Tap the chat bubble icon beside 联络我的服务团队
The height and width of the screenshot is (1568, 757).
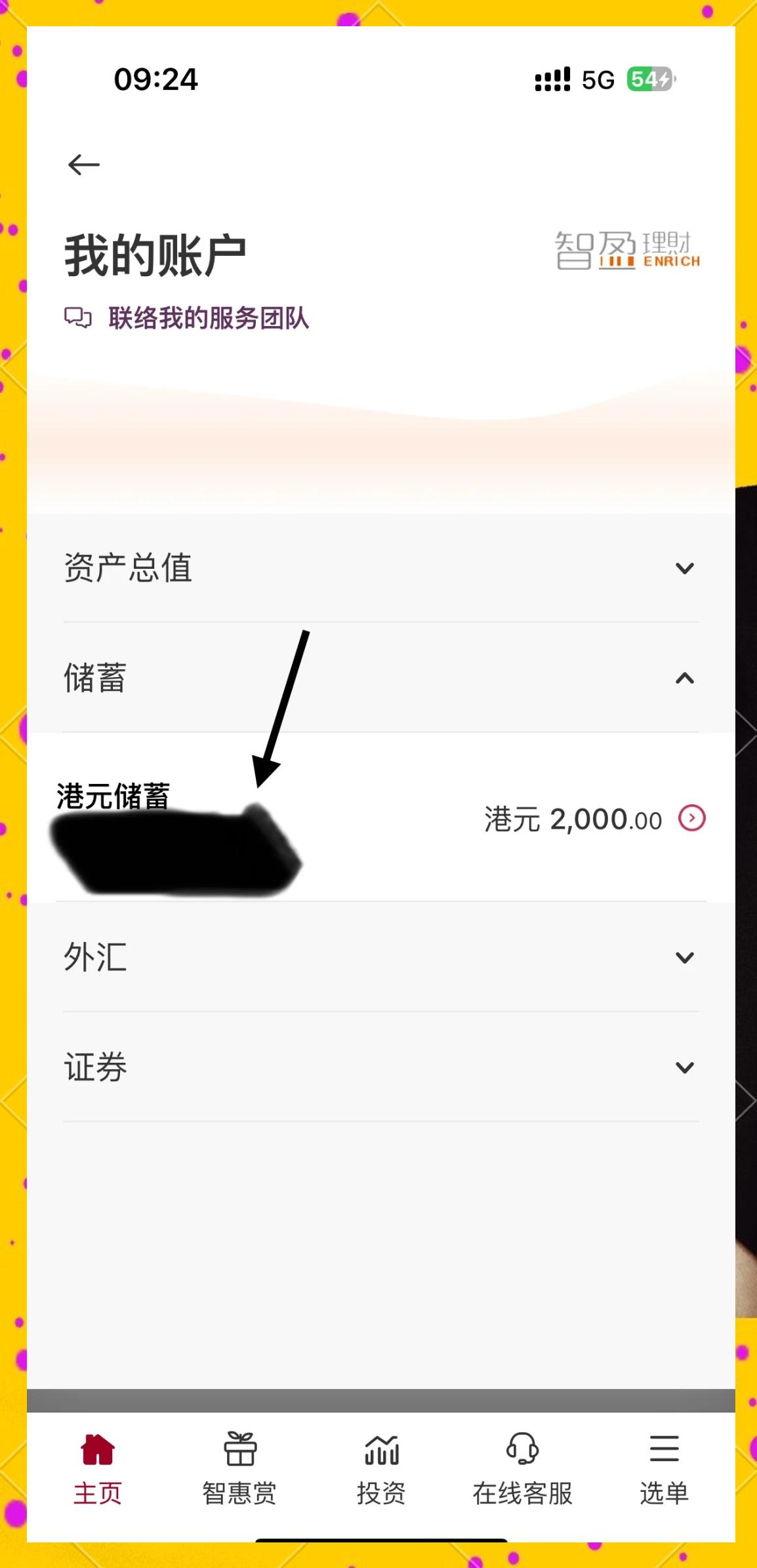pos(79,317)
